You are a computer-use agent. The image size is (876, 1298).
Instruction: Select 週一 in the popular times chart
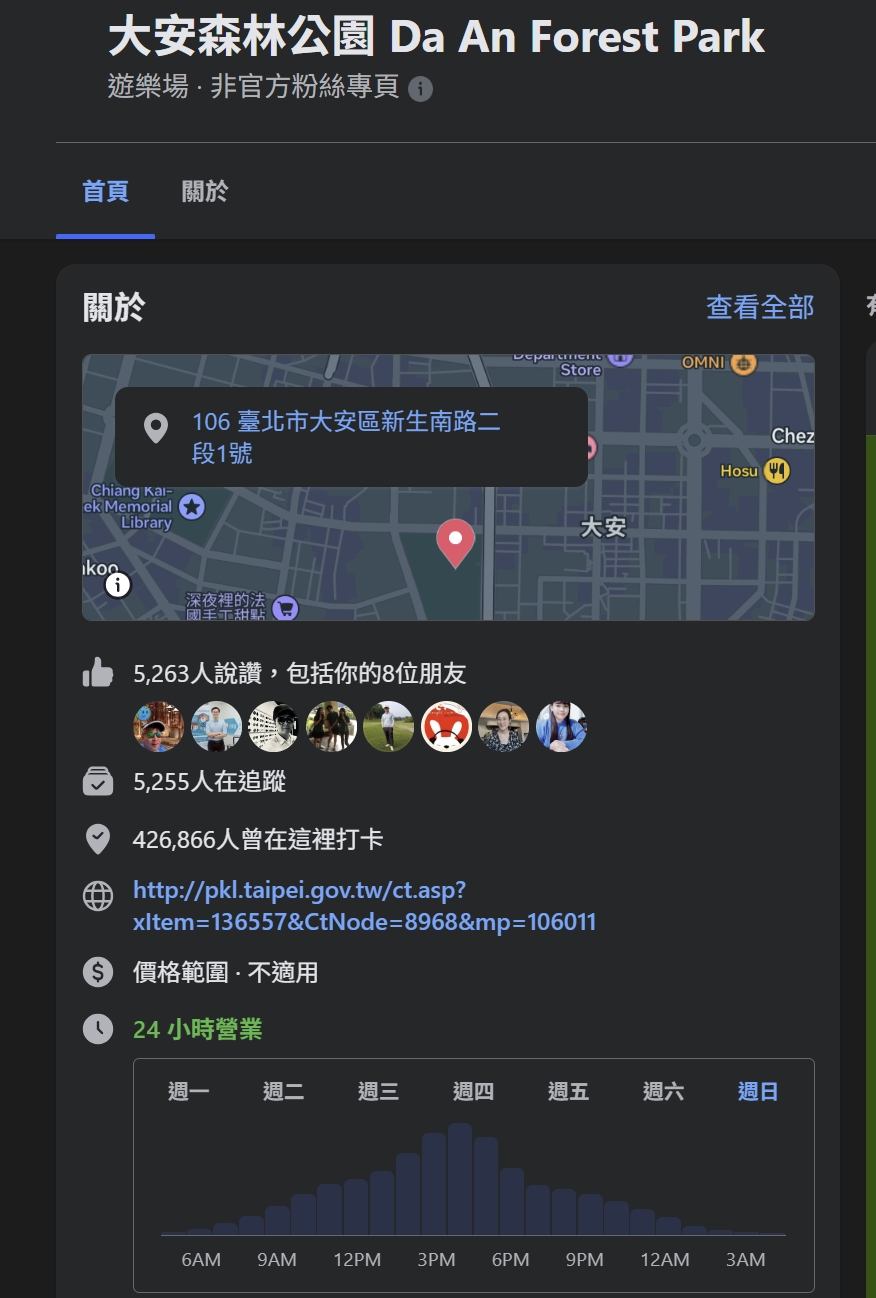click(188, 1092)
